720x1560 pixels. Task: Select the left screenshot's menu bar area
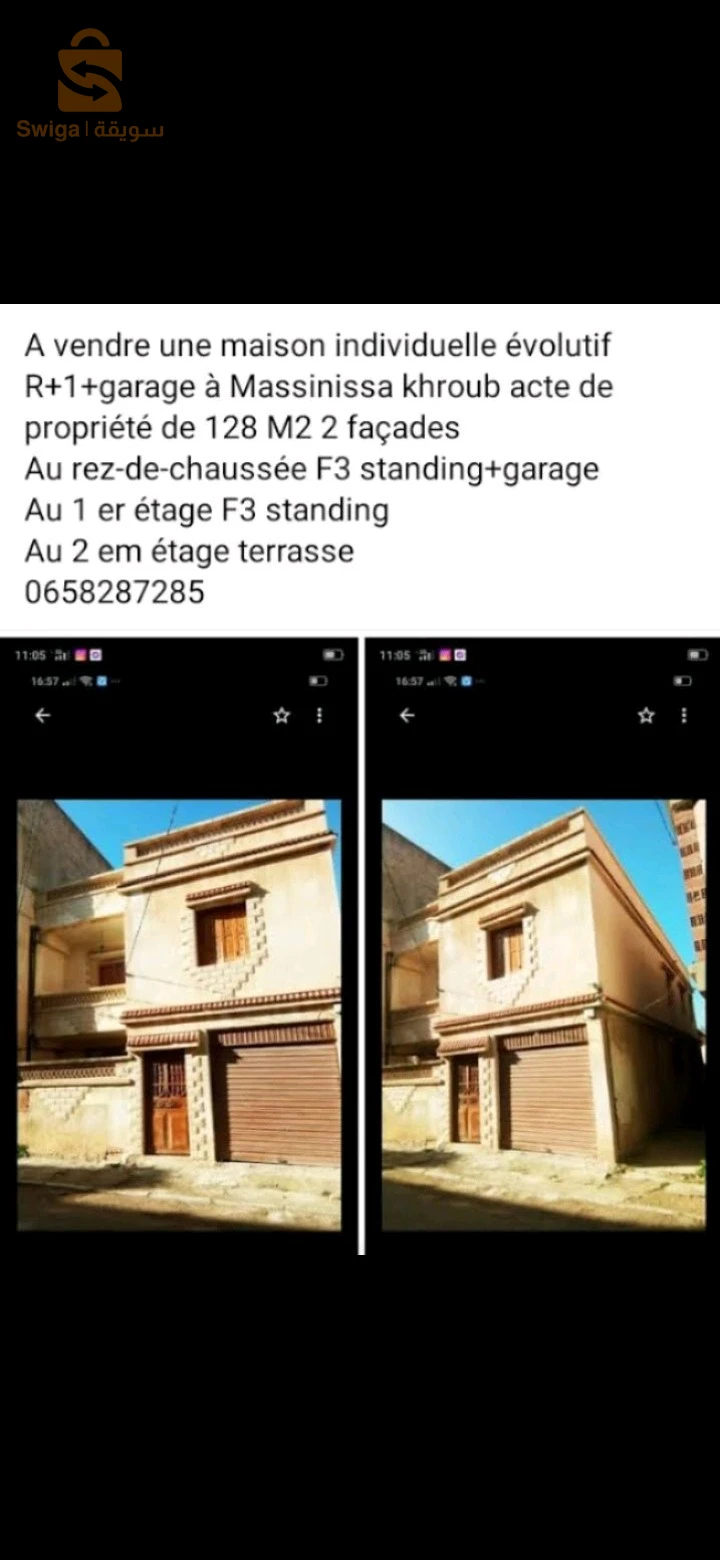click(180, 716)
